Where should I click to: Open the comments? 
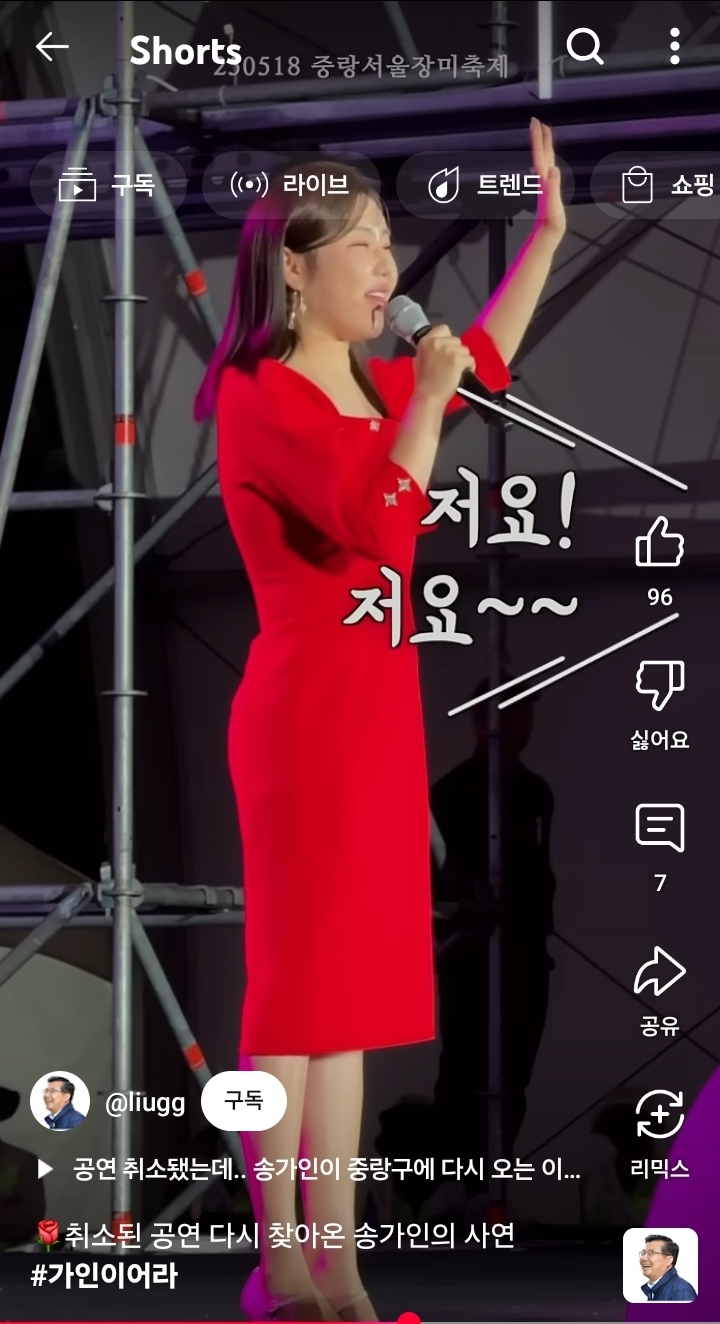point(660,830)
